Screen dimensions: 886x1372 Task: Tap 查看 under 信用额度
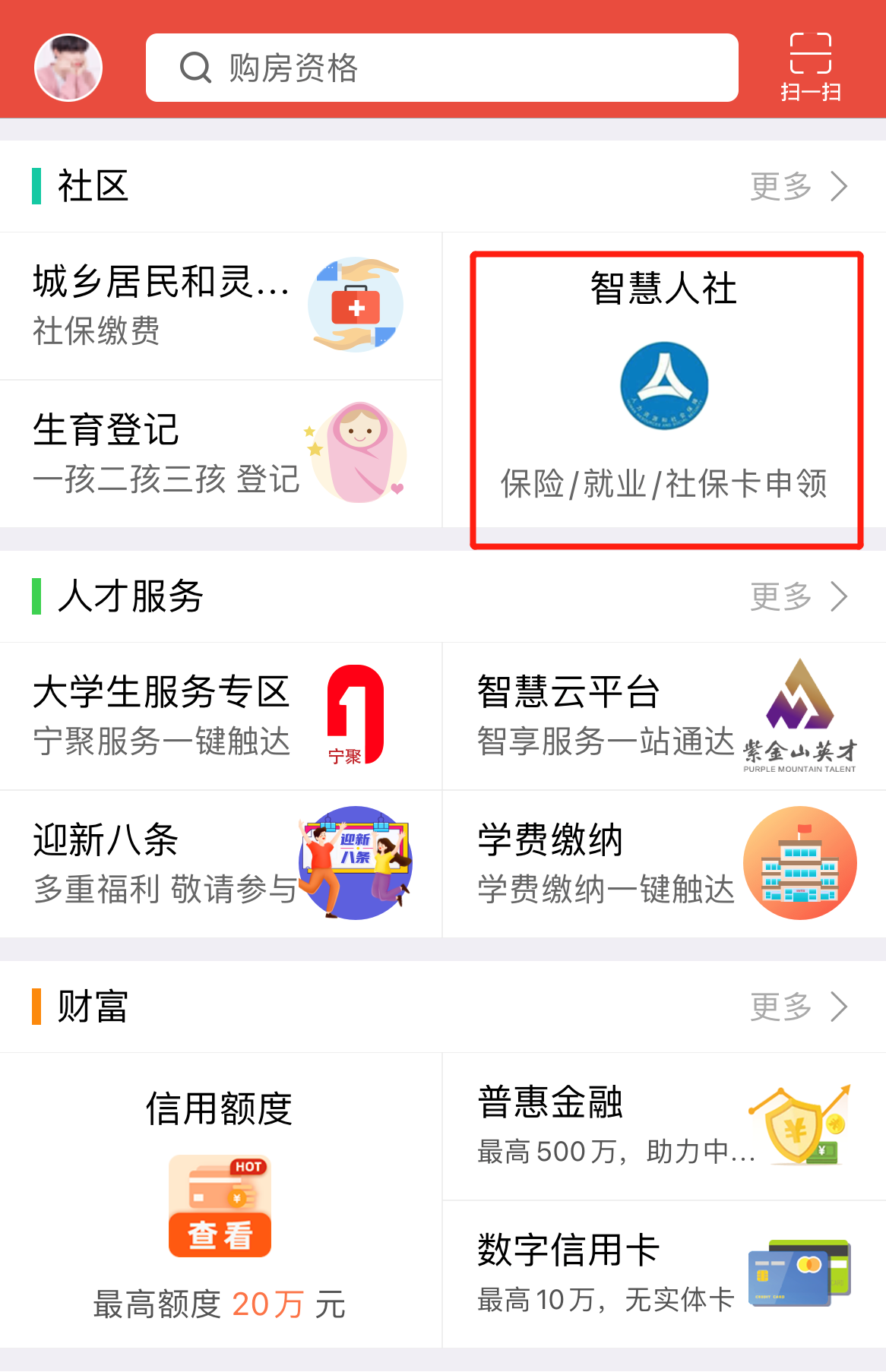(220, 1234)
